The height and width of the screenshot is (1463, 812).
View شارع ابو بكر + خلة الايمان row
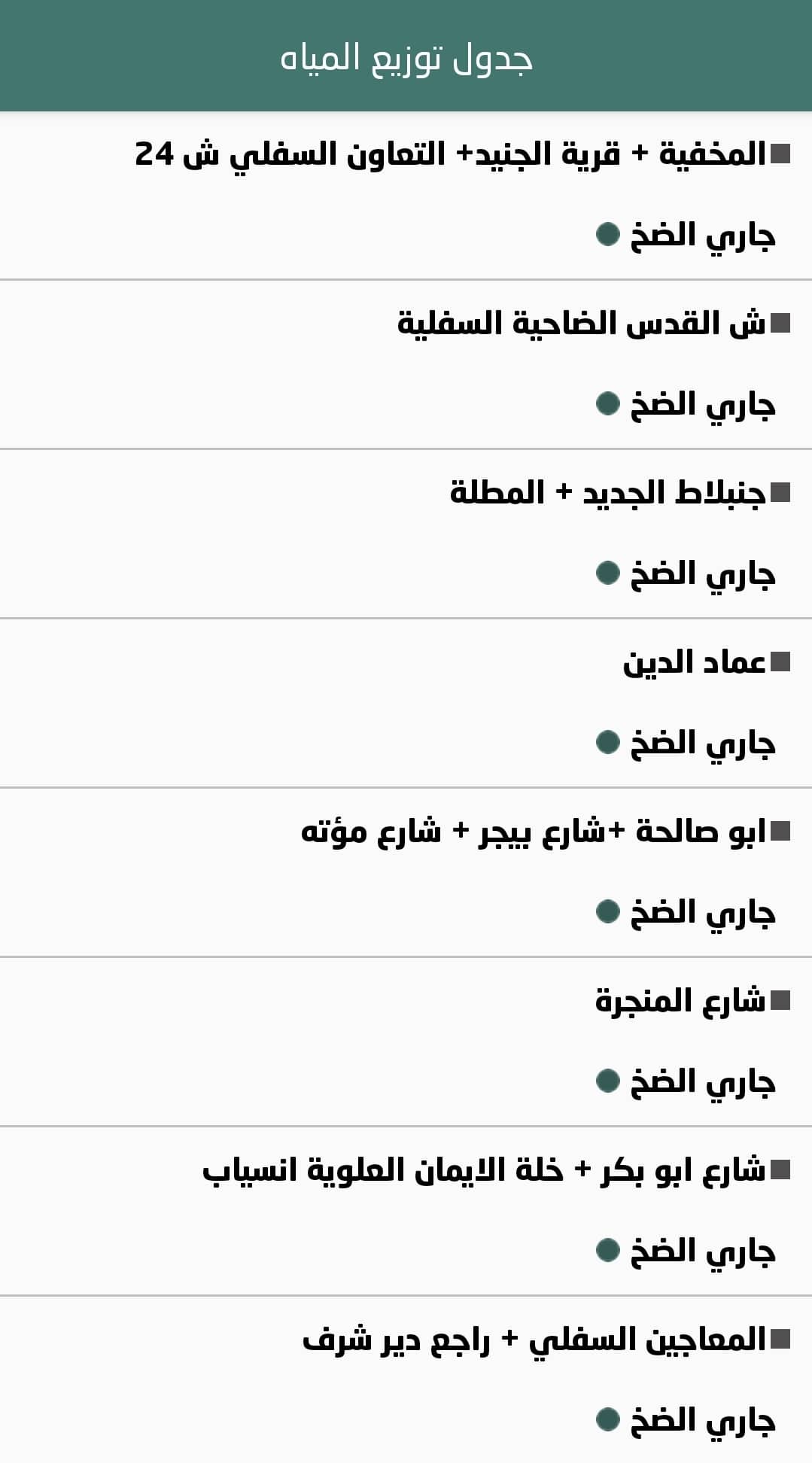[483, 1170]
